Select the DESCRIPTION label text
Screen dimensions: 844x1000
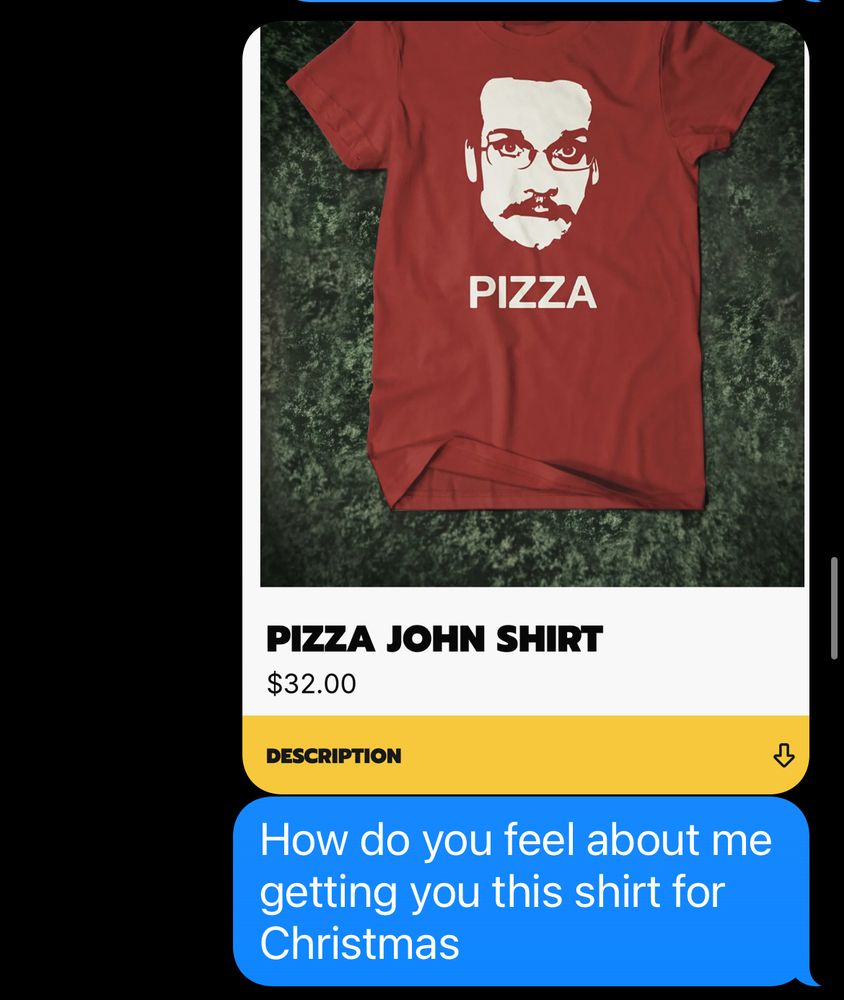(x=333, y=755)
